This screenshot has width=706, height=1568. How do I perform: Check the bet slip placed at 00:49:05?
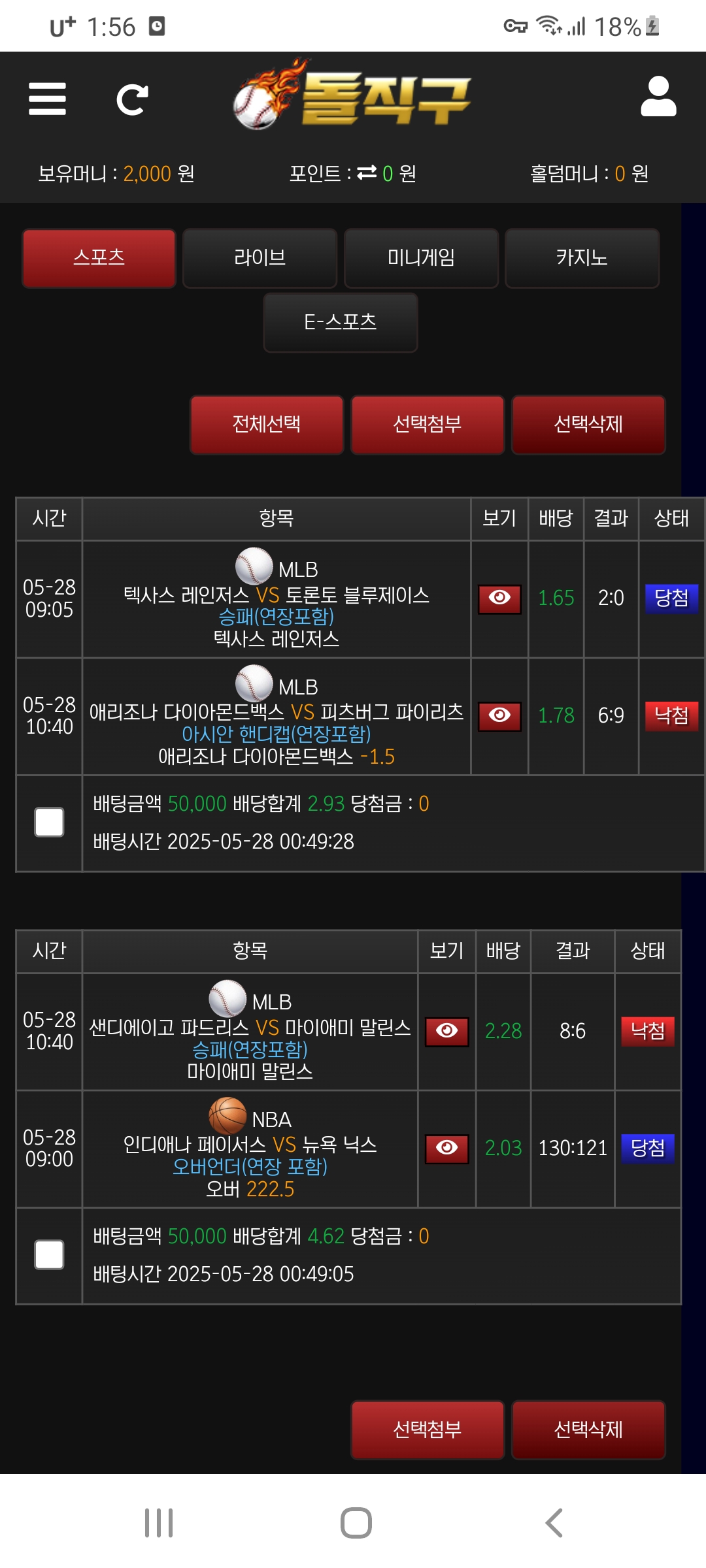tap(49, 1254)
